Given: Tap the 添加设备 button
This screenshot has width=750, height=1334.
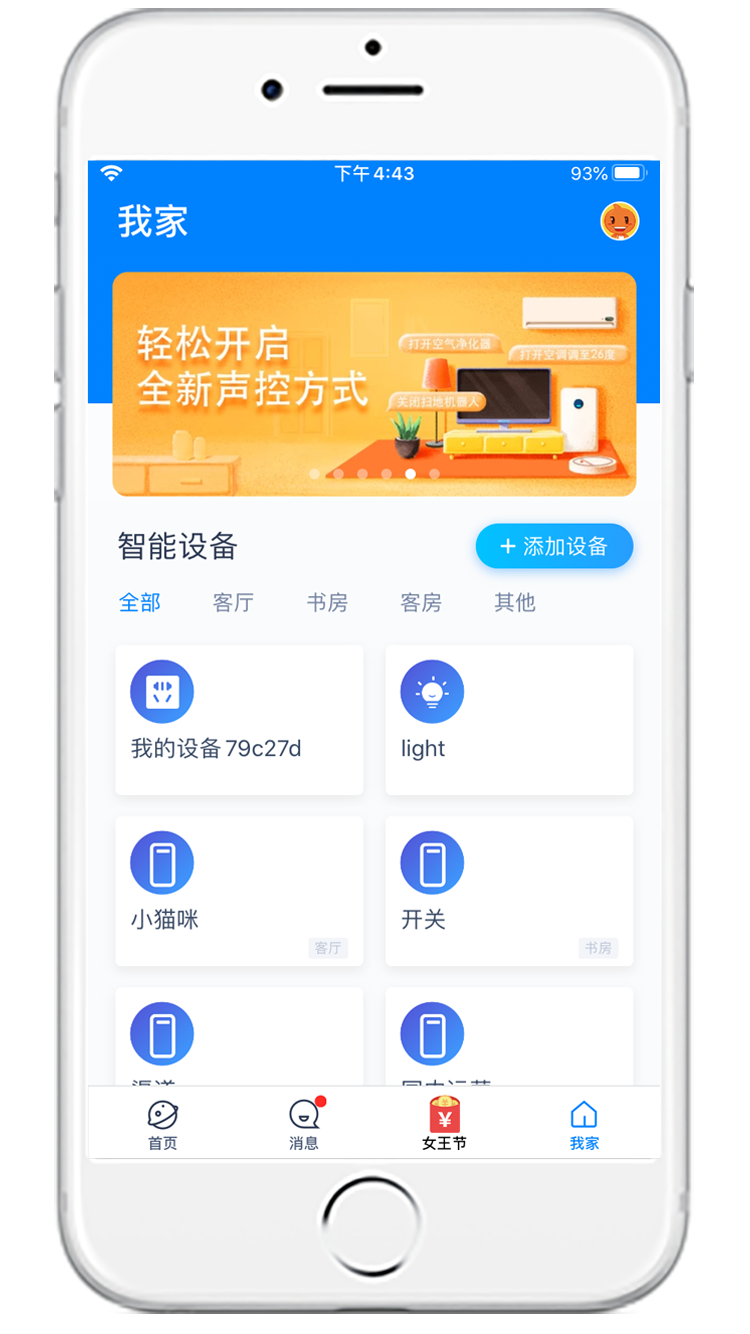Looking at the screenshot, I should click(x=554, y=546).
